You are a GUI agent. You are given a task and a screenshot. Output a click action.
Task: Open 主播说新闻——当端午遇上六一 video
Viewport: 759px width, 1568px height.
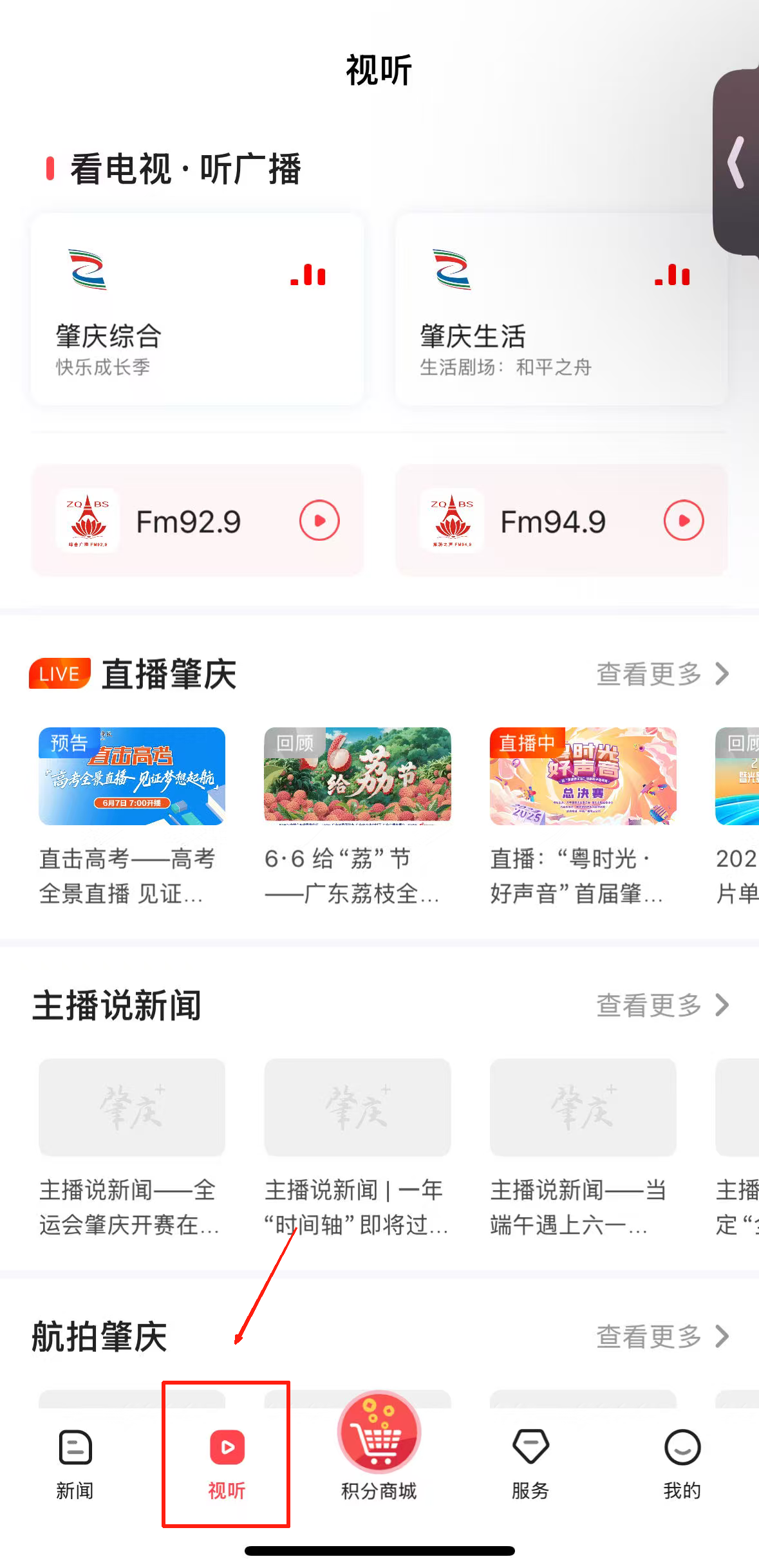pos(583,1108)
